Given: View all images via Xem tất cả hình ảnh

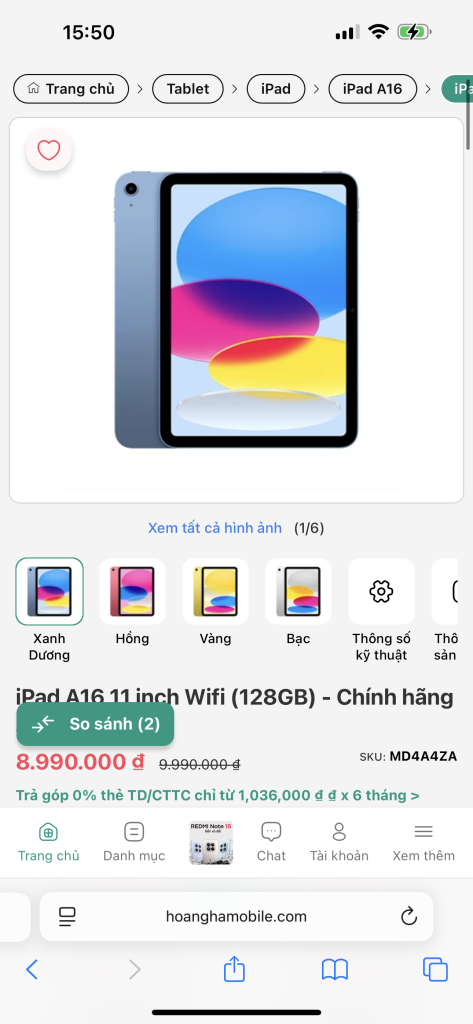Looking at the screenshot, I should [x=215, y=528].
